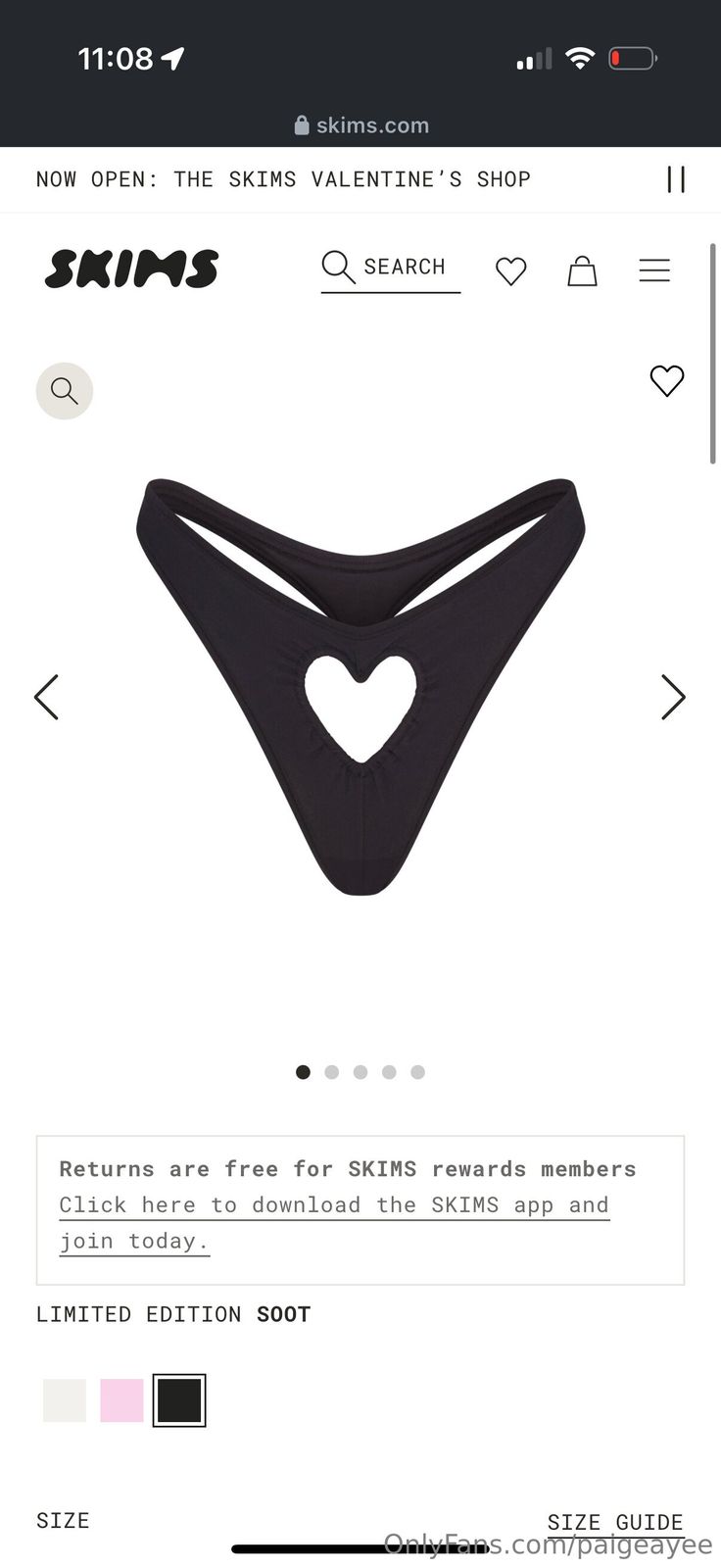Zoom the product image with the magnifier

coord(65,391)
